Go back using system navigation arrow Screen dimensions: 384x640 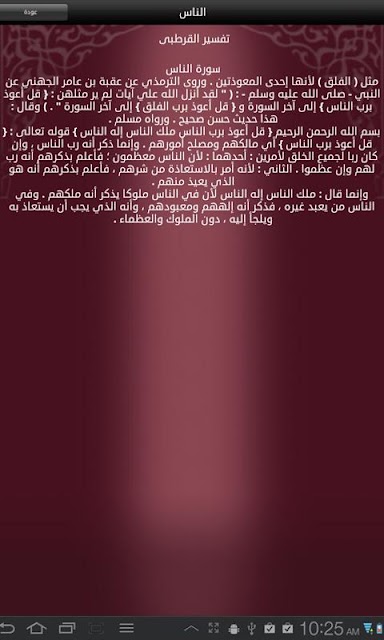tap(7, 628)
